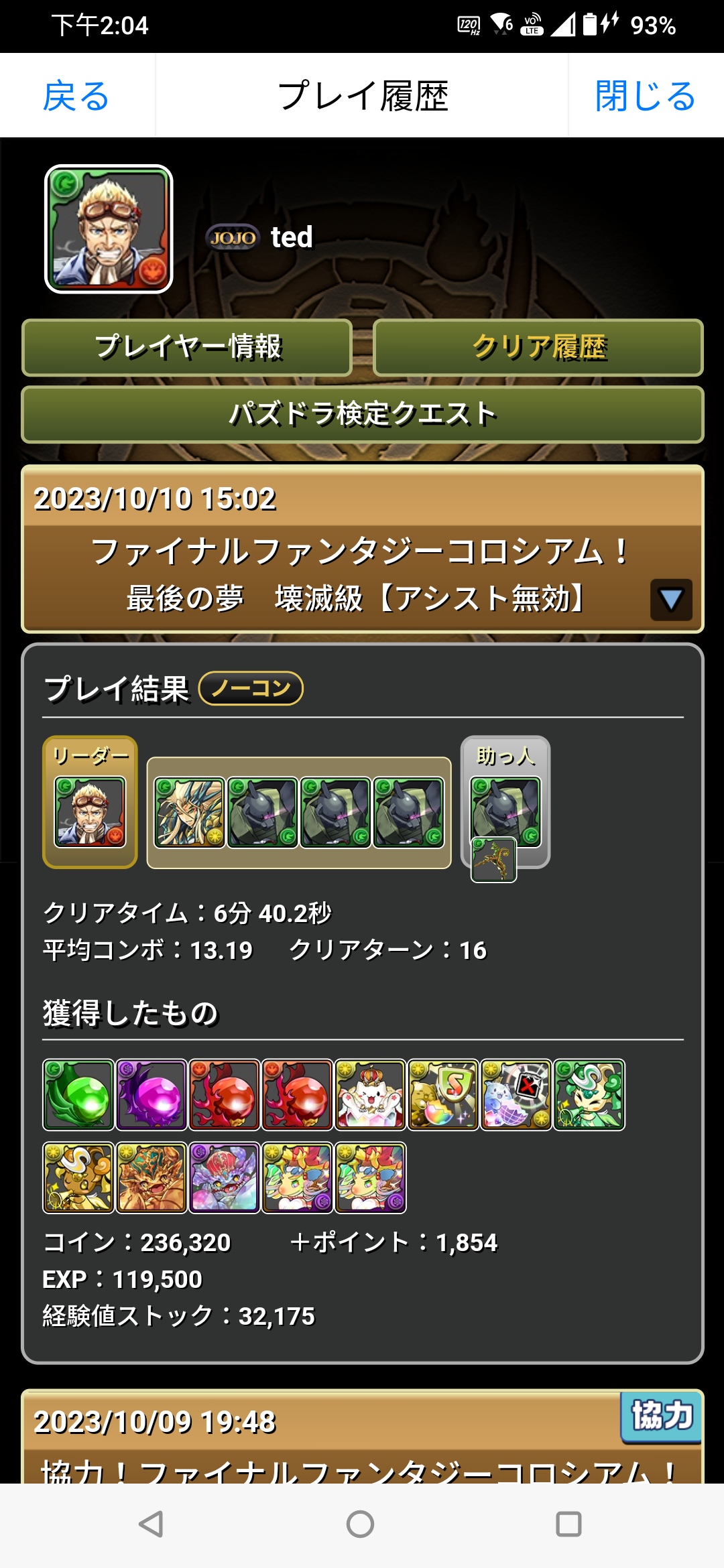Tap the leader monster icon in play results
Viewport: 724px width, 1568px height.
(90, 811)
